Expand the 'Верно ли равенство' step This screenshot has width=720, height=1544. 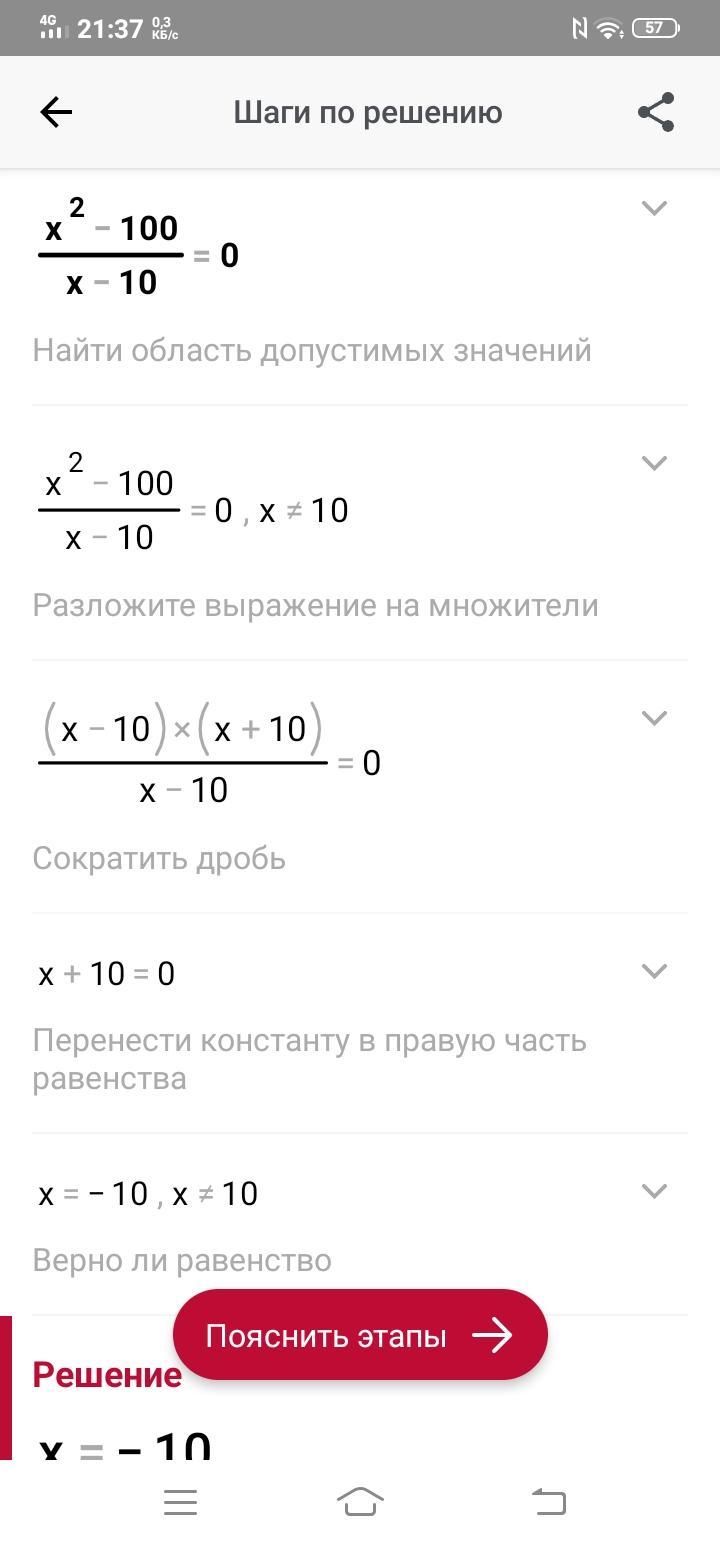[654, 1191]
